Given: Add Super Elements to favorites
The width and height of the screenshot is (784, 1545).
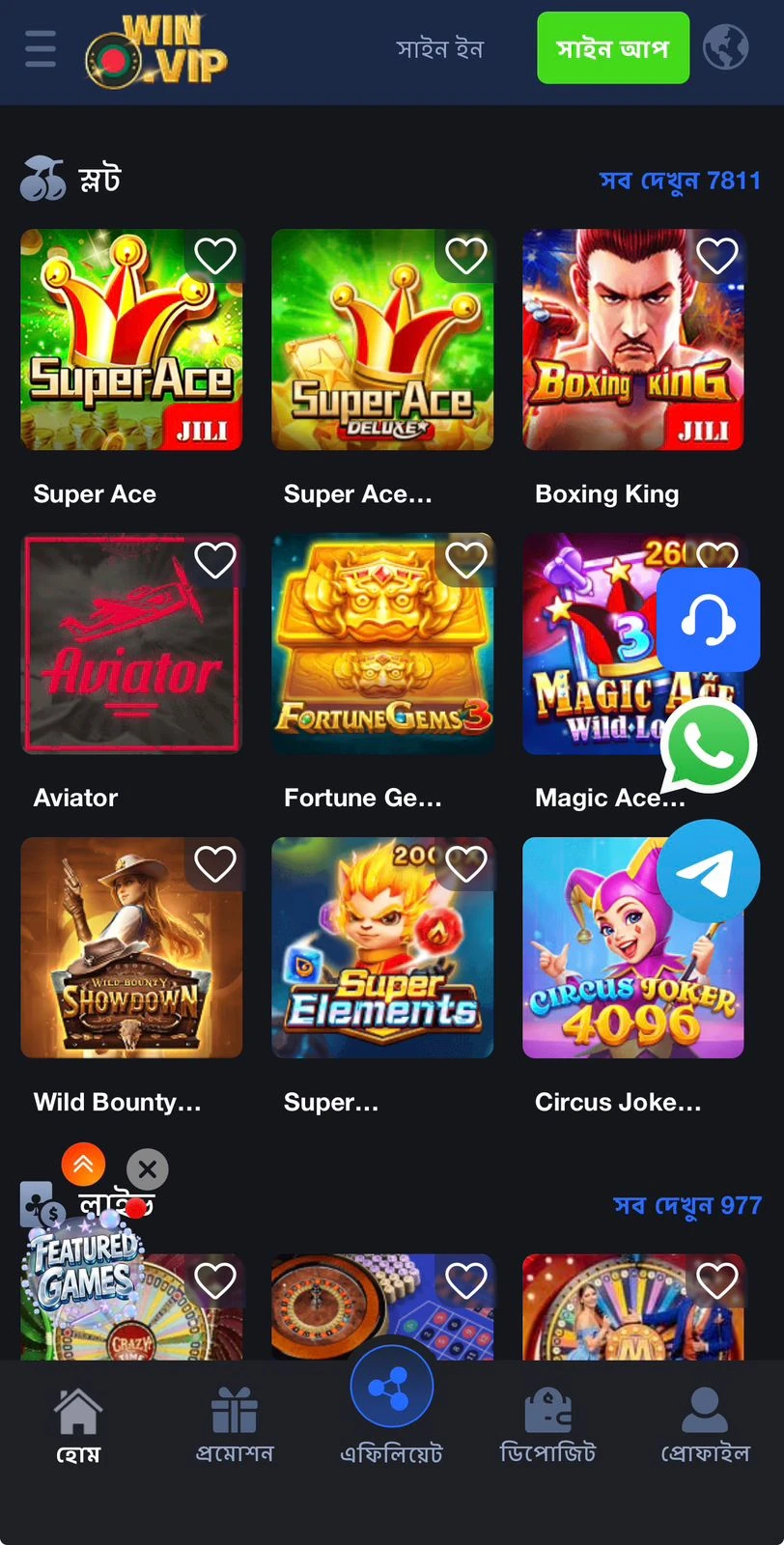Looking at the screenshot, I should click(x=466, y=863).
